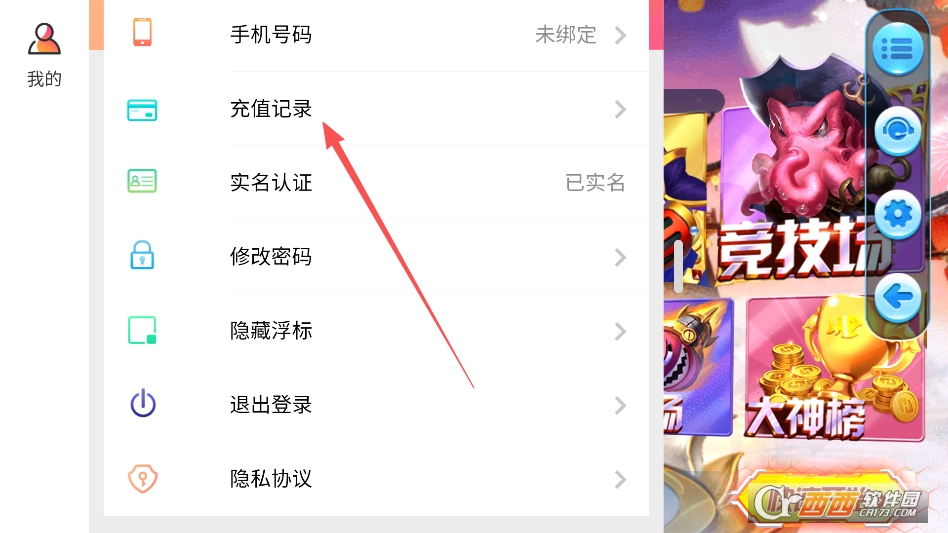Screen dimensions: 948x533
Task: Tap 退出登录 to log out
Action: tap(376, 405)
